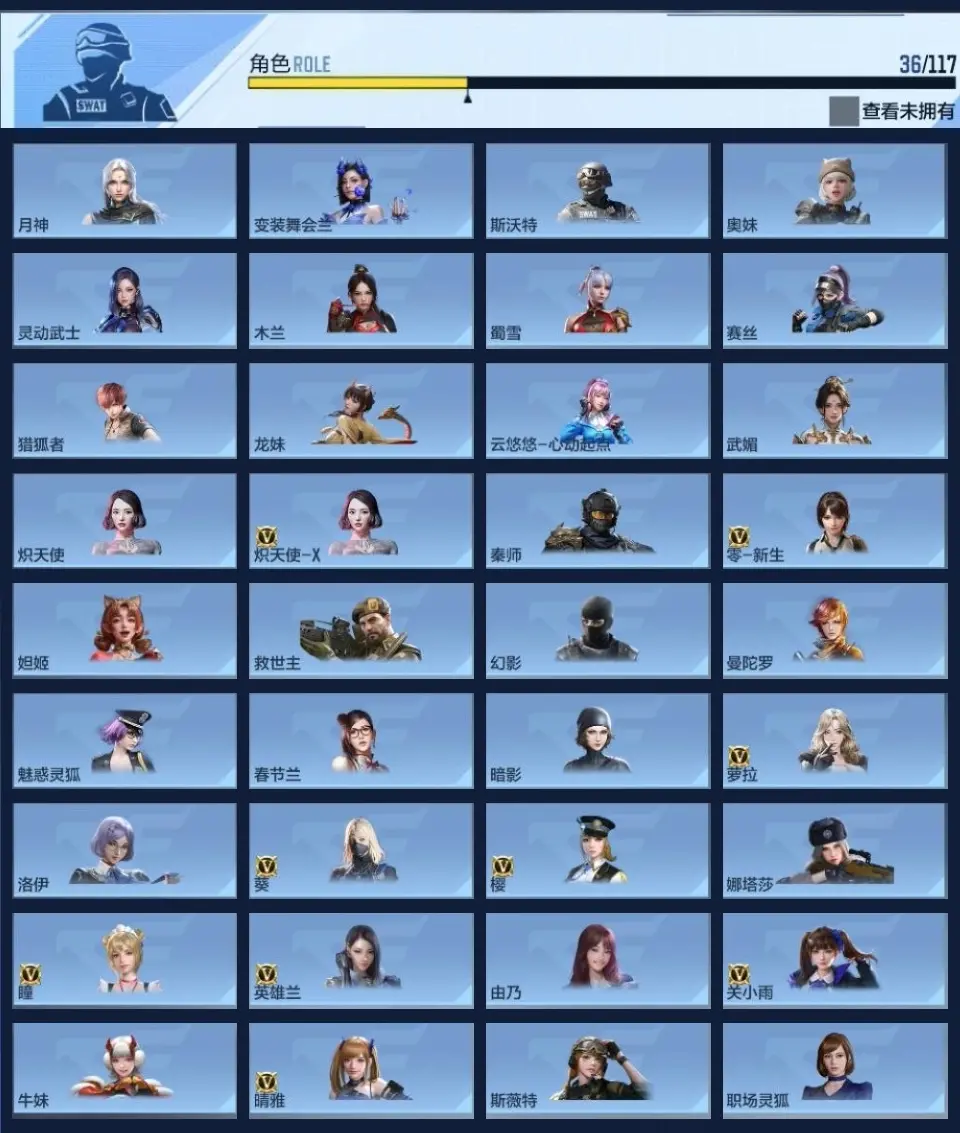This screenshot has width=960, height=1133.
Task: Check the 查看未拥有 checkbox
Action: click(x=843, y=111)
